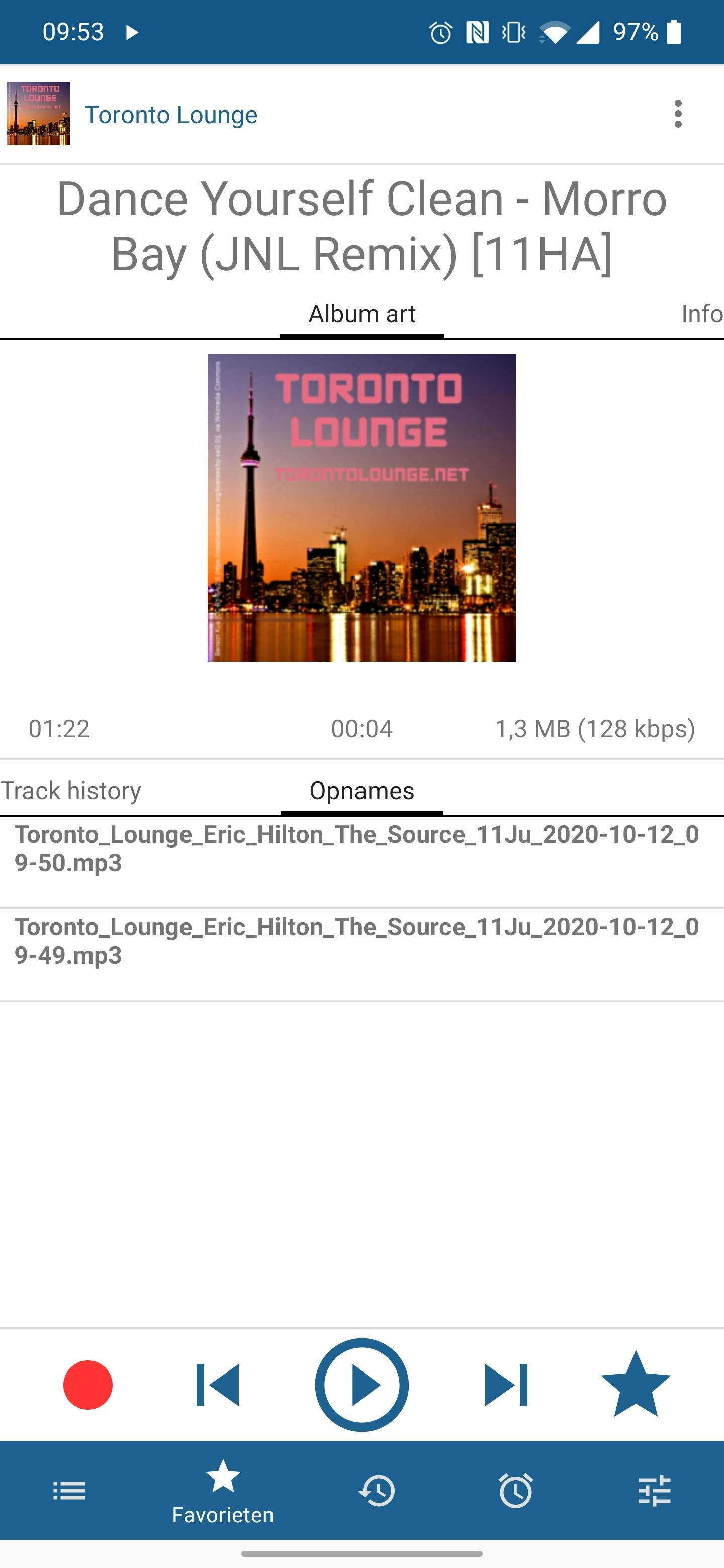Play the Toronto Lounge stream
Image resolution: width=724 pixels, height=1568 pixels.
(361, 1385)
